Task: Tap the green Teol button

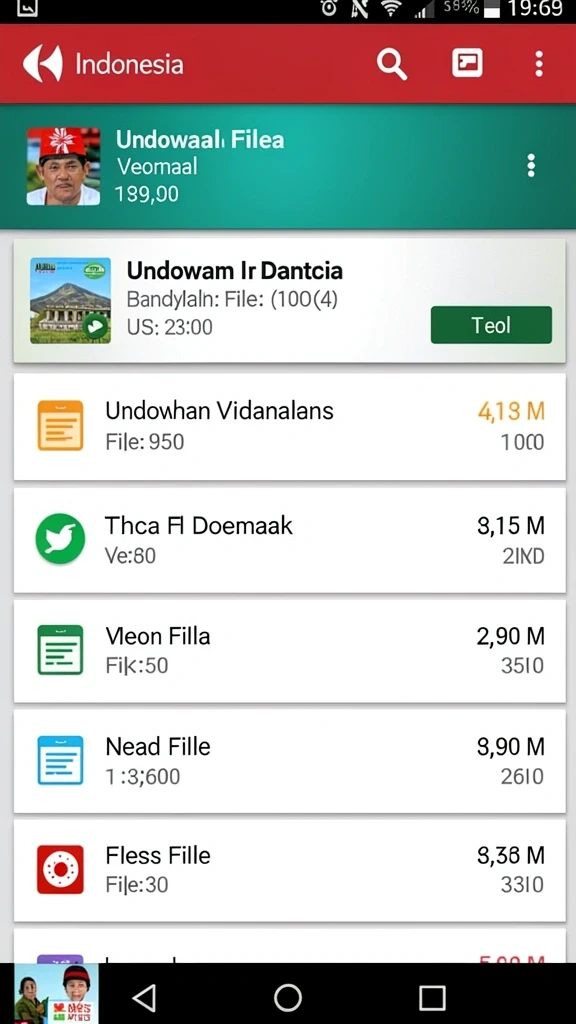Action: (x=491, y=325)
